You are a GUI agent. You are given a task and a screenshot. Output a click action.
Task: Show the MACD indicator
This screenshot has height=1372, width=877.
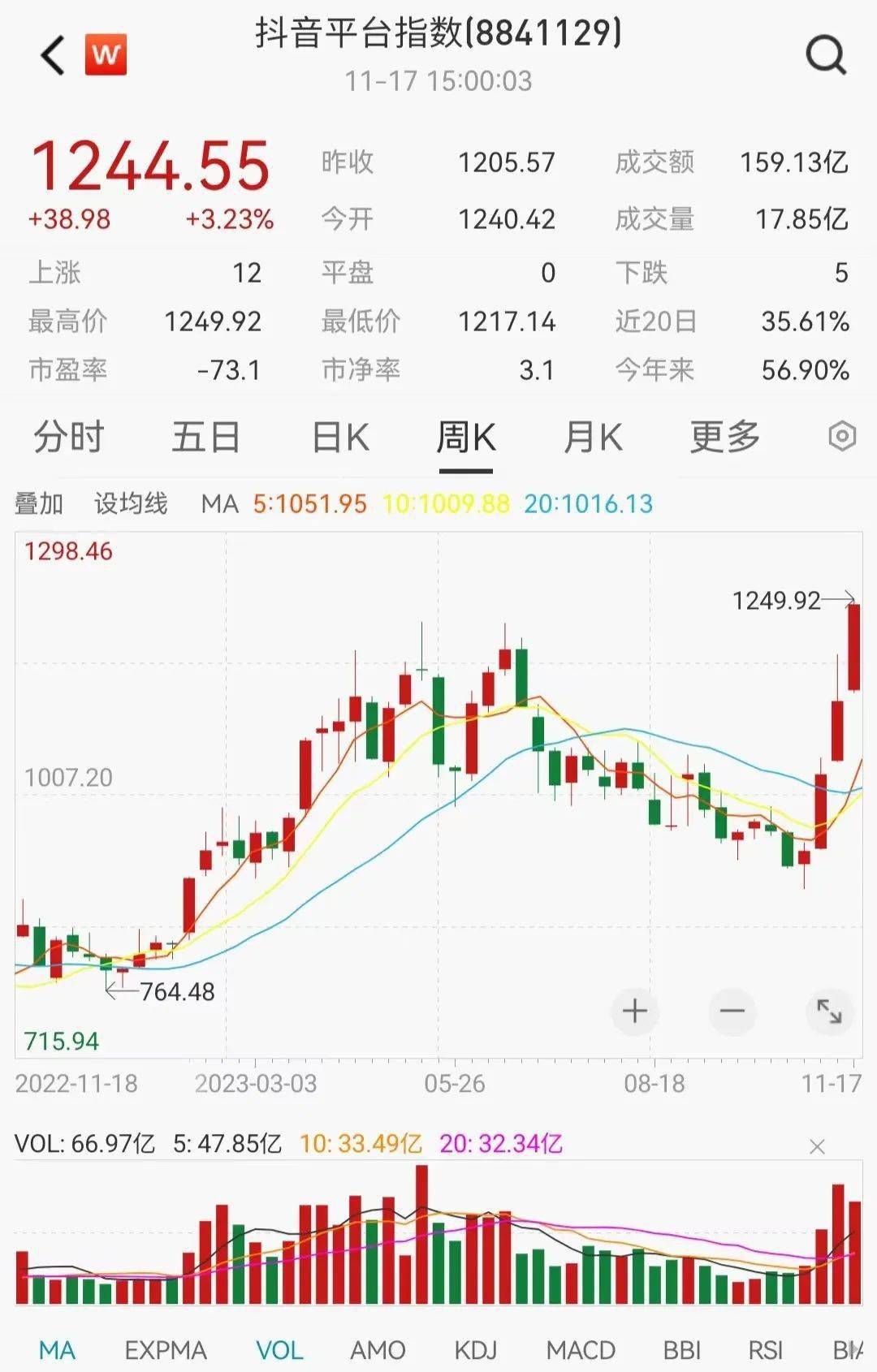pyautogui.click(x=581, y=1350)
